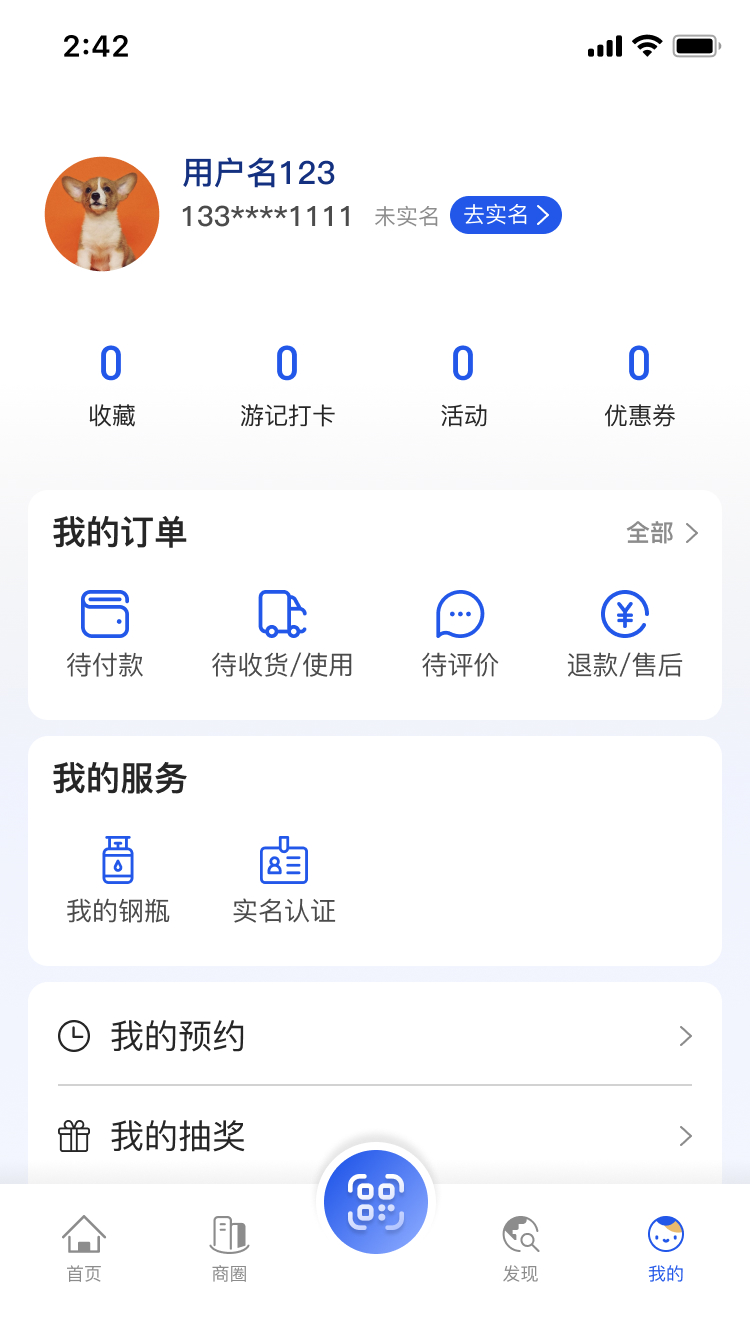Tap the 去实名 verification button
The image size is (750, 1334).
[x=506, y=215]
